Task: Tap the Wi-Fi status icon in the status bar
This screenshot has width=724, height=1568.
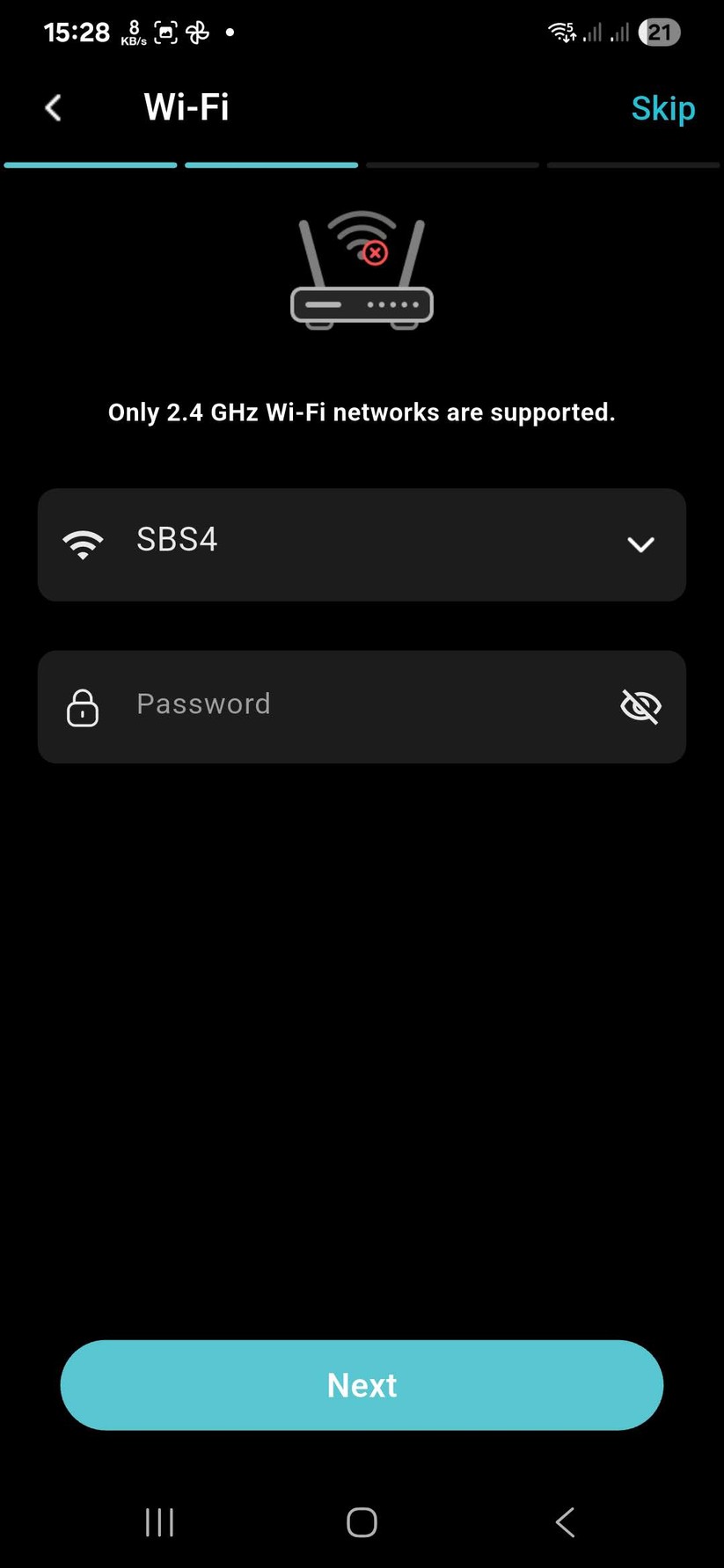Action: click(561, 32)
